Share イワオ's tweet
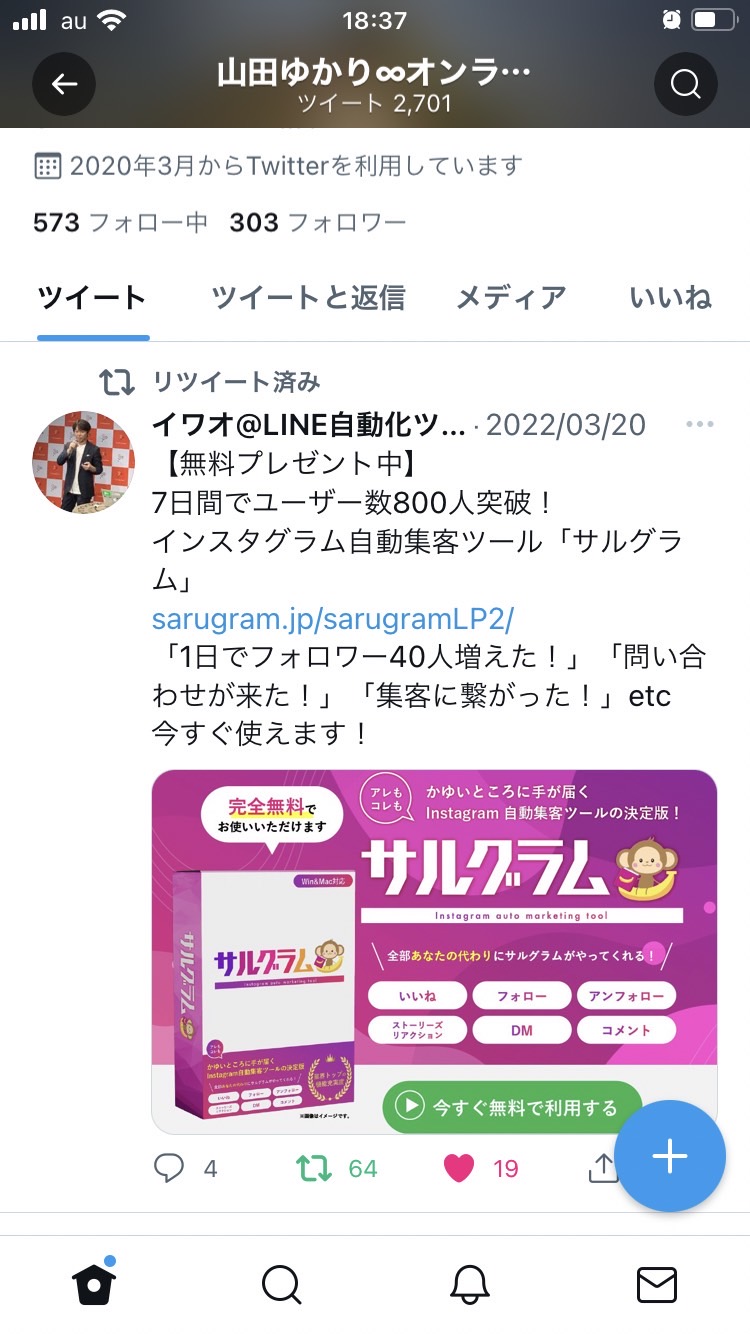 (603, 1167)
